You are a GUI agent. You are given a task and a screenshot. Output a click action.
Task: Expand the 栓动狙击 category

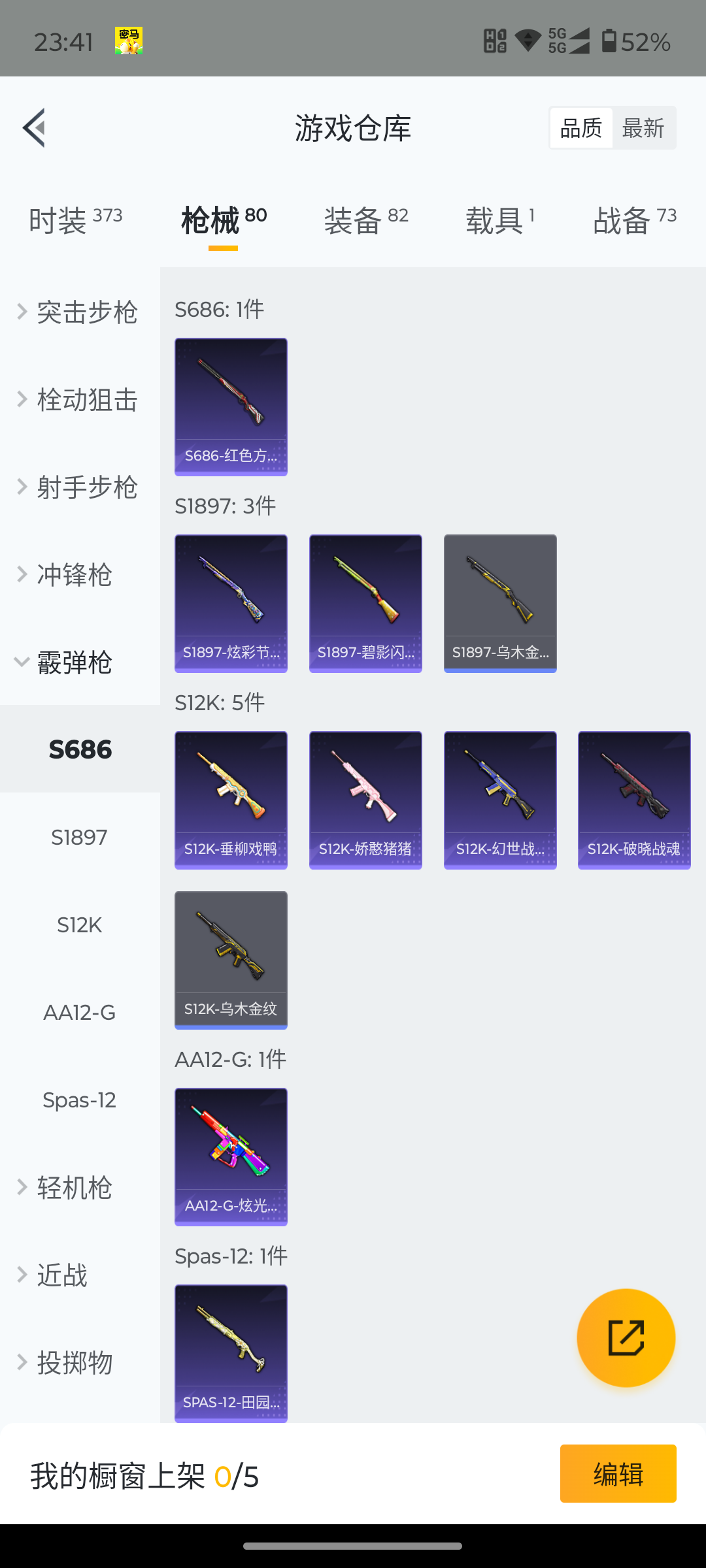click(x=78, y=399)
